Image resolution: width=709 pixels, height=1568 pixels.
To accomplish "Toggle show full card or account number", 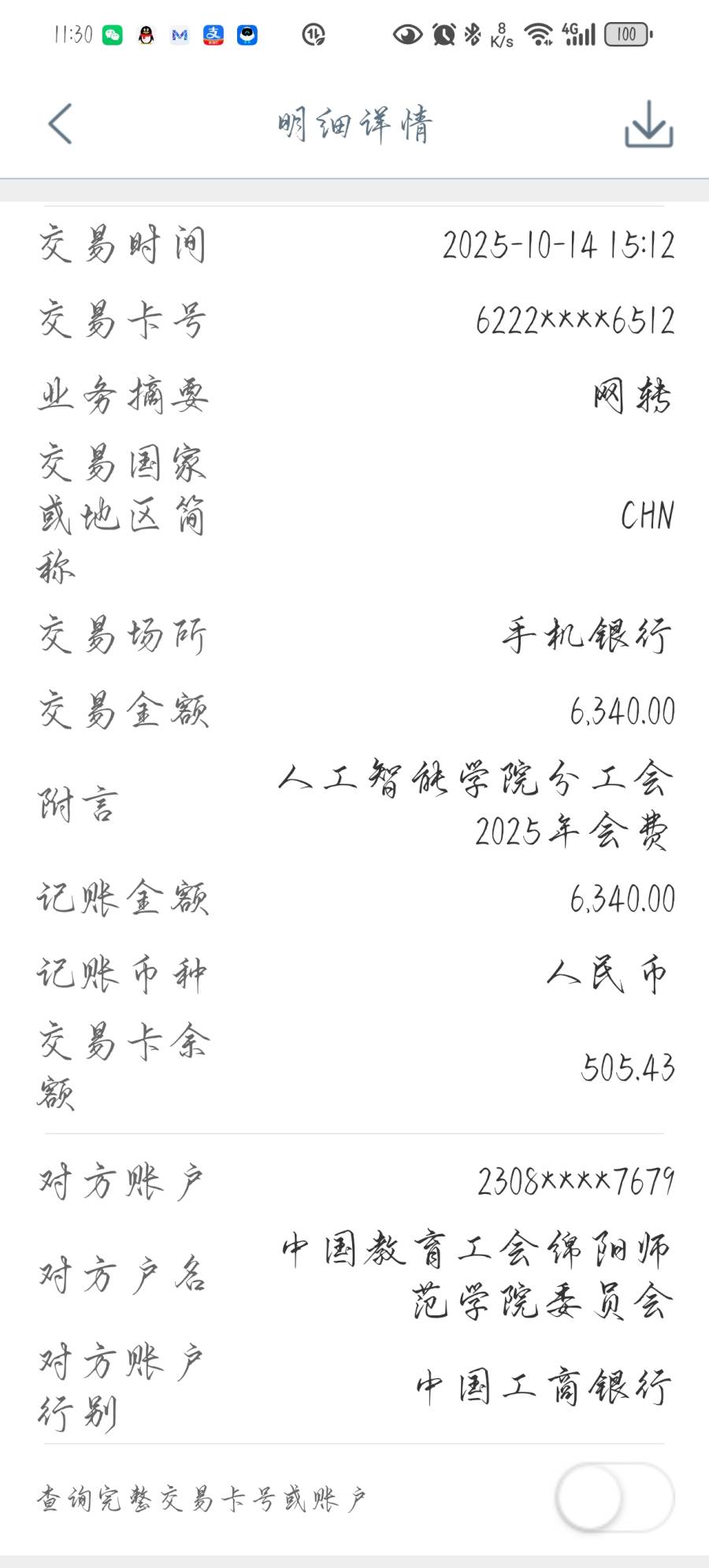I will (x=614, y=1497).
